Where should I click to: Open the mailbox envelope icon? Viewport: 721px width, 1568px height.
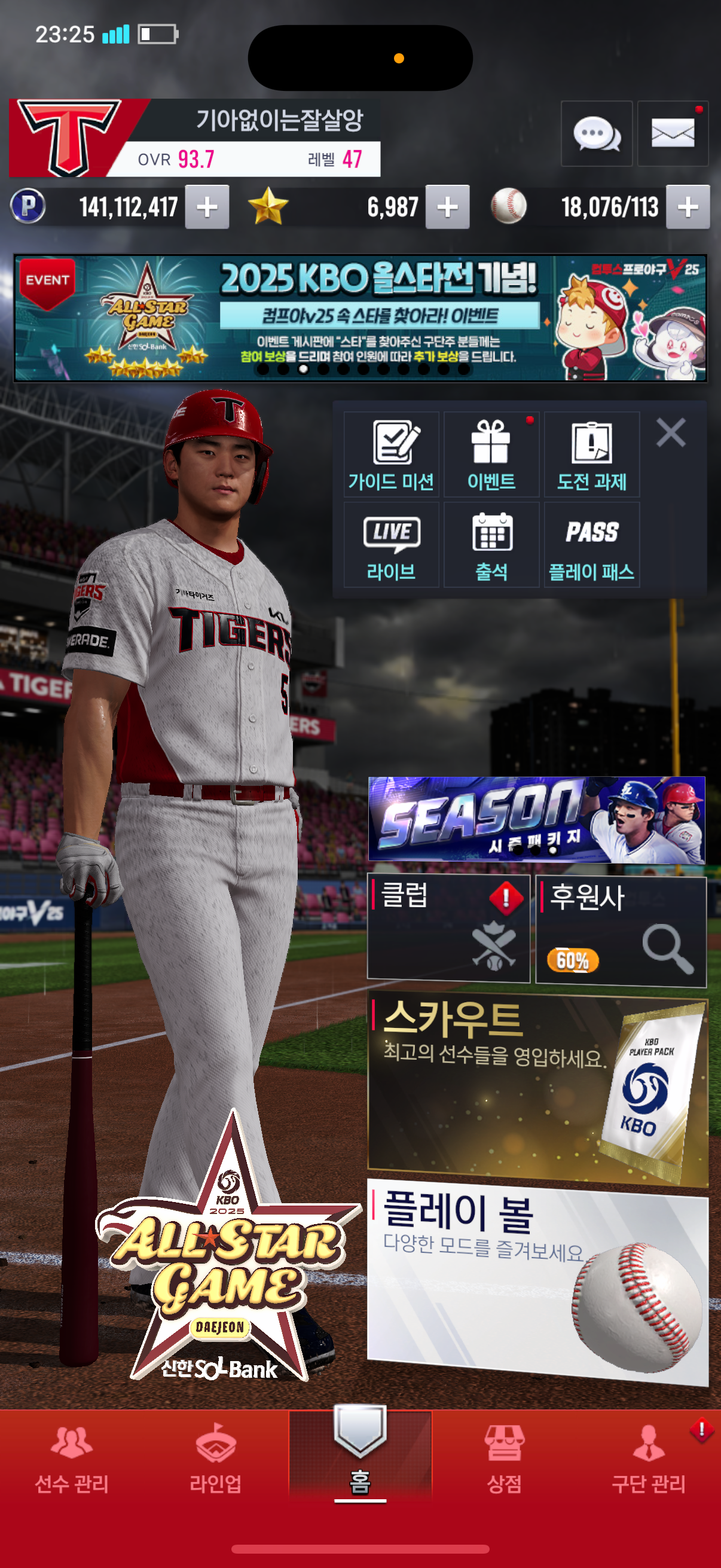(673, 134)
